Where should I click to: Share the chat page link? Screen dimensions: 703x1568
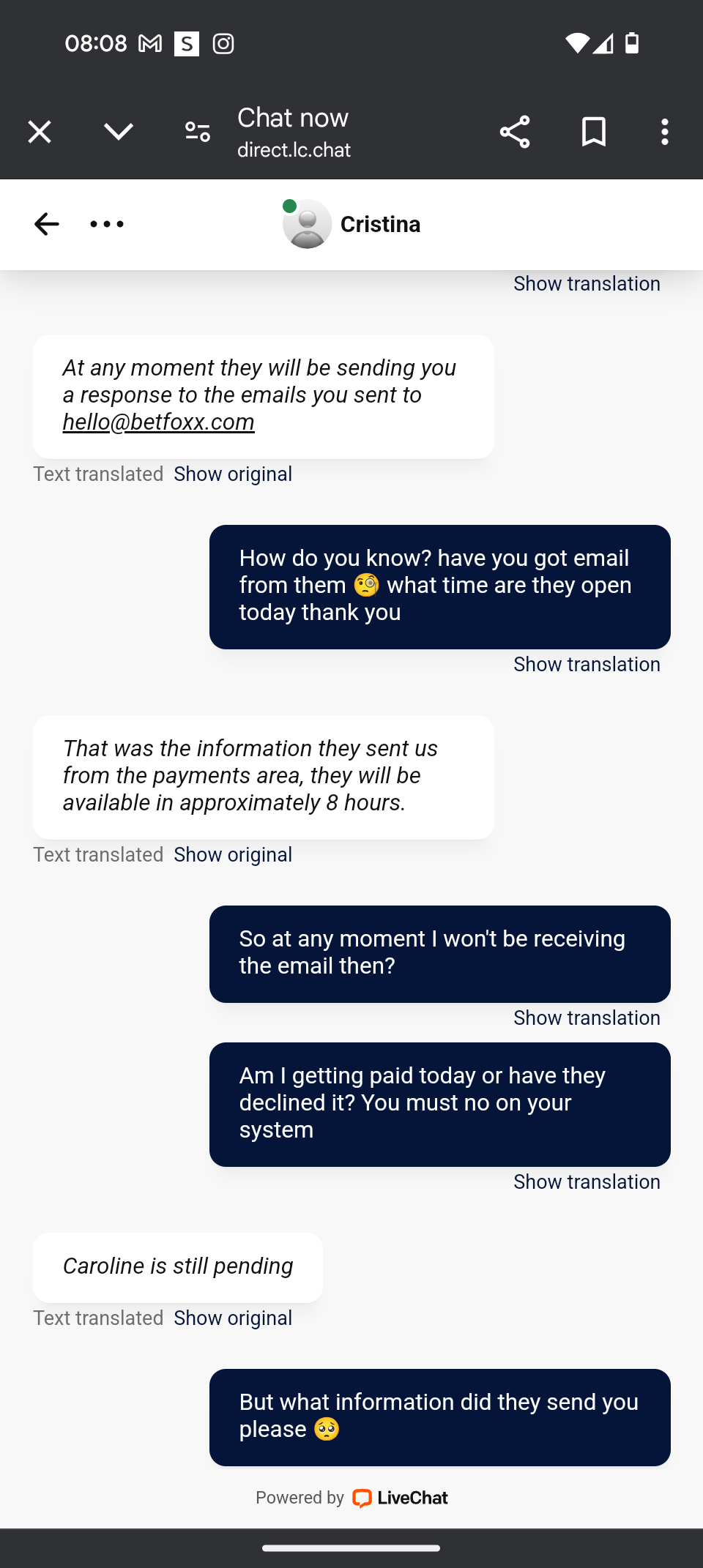tap(514, 132)
